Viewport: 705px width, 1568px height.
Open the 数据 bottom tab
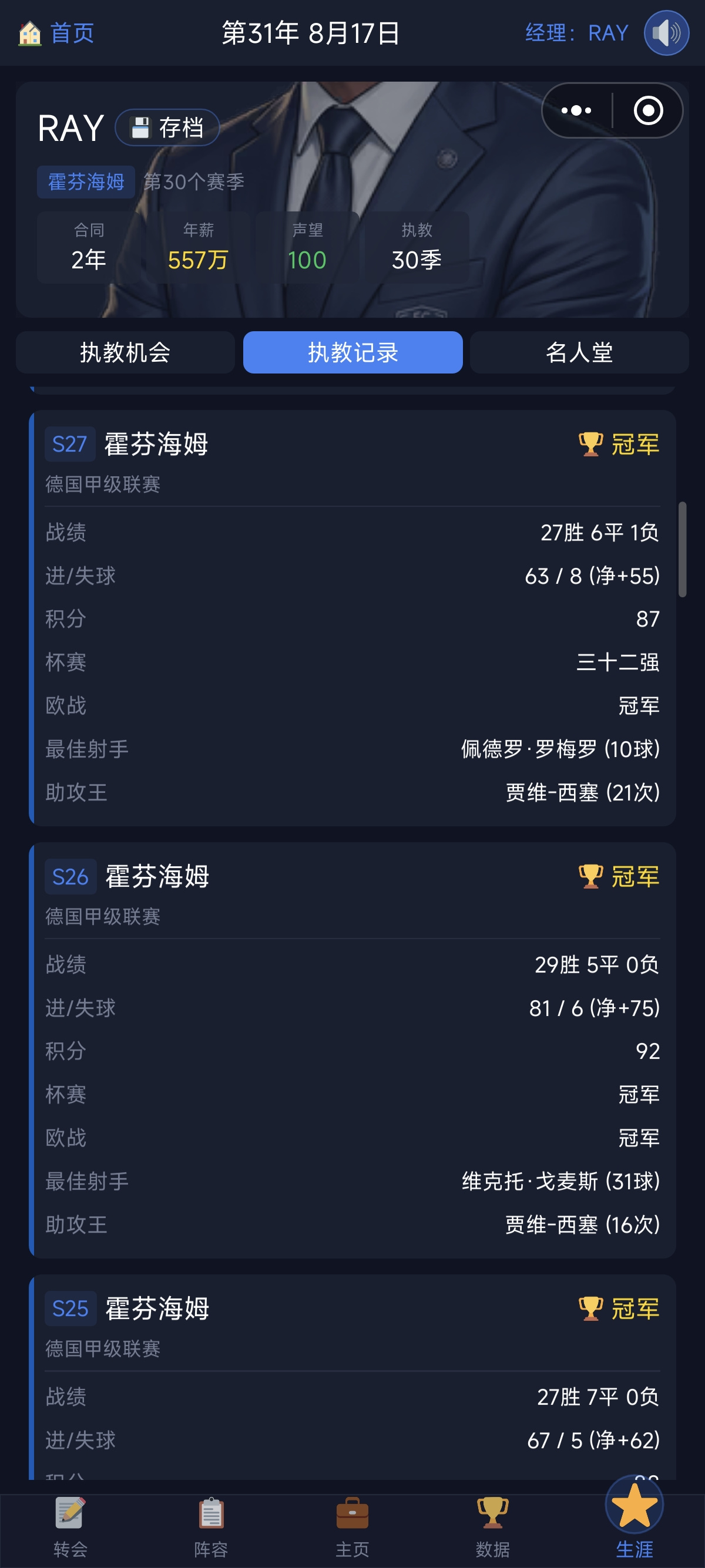coord(493,1527)
